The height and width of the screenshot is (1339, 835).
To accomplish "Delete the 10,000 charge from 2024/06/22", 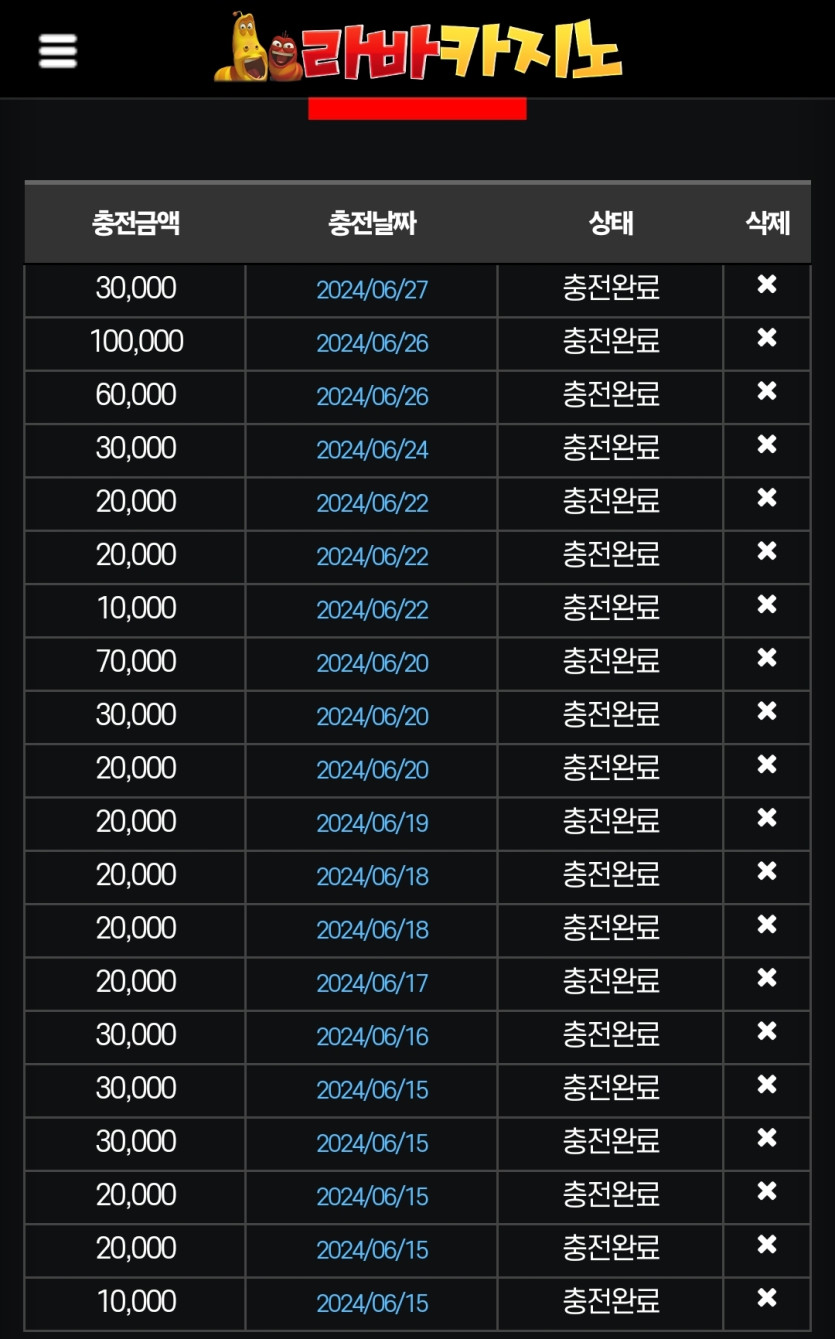I will [767, 604].
